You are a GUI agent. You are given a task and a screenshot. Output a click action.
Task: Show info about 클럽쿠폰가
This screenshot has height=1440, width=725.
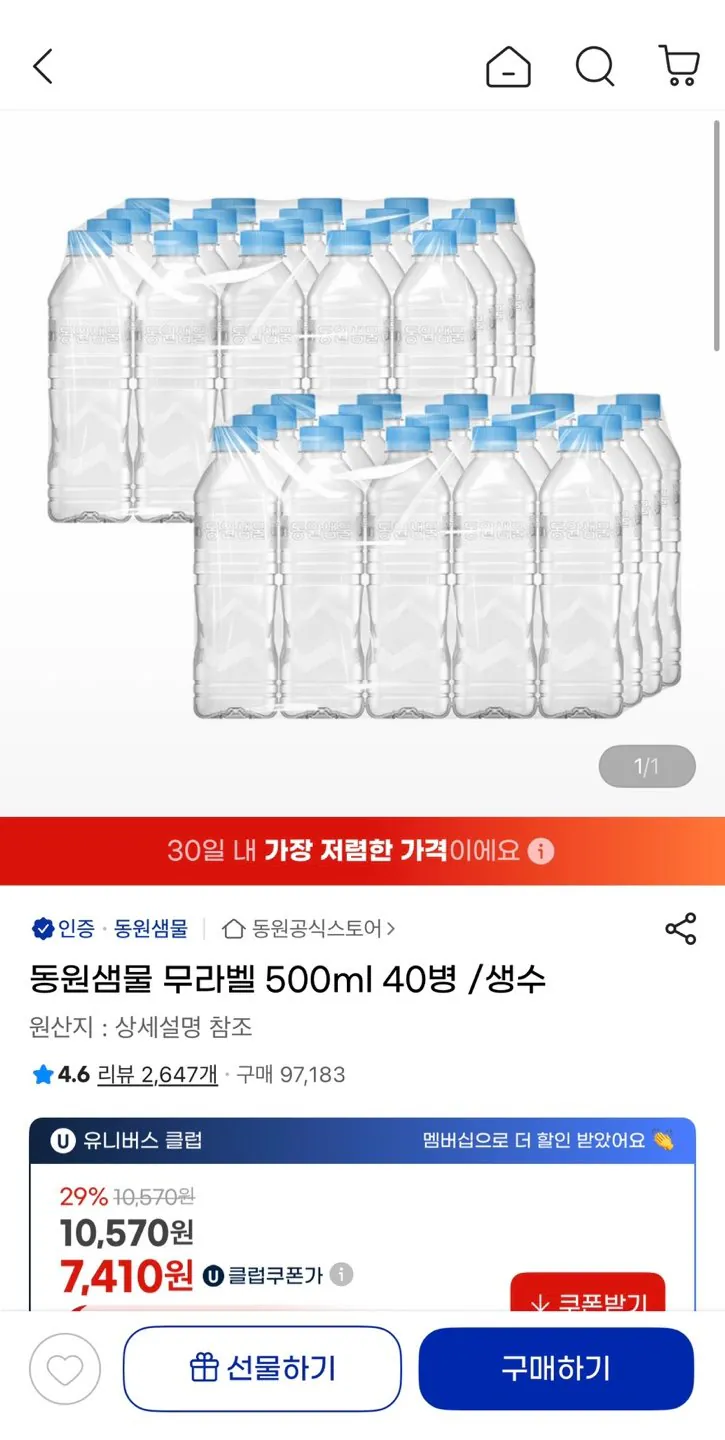tap(342, 1275)
